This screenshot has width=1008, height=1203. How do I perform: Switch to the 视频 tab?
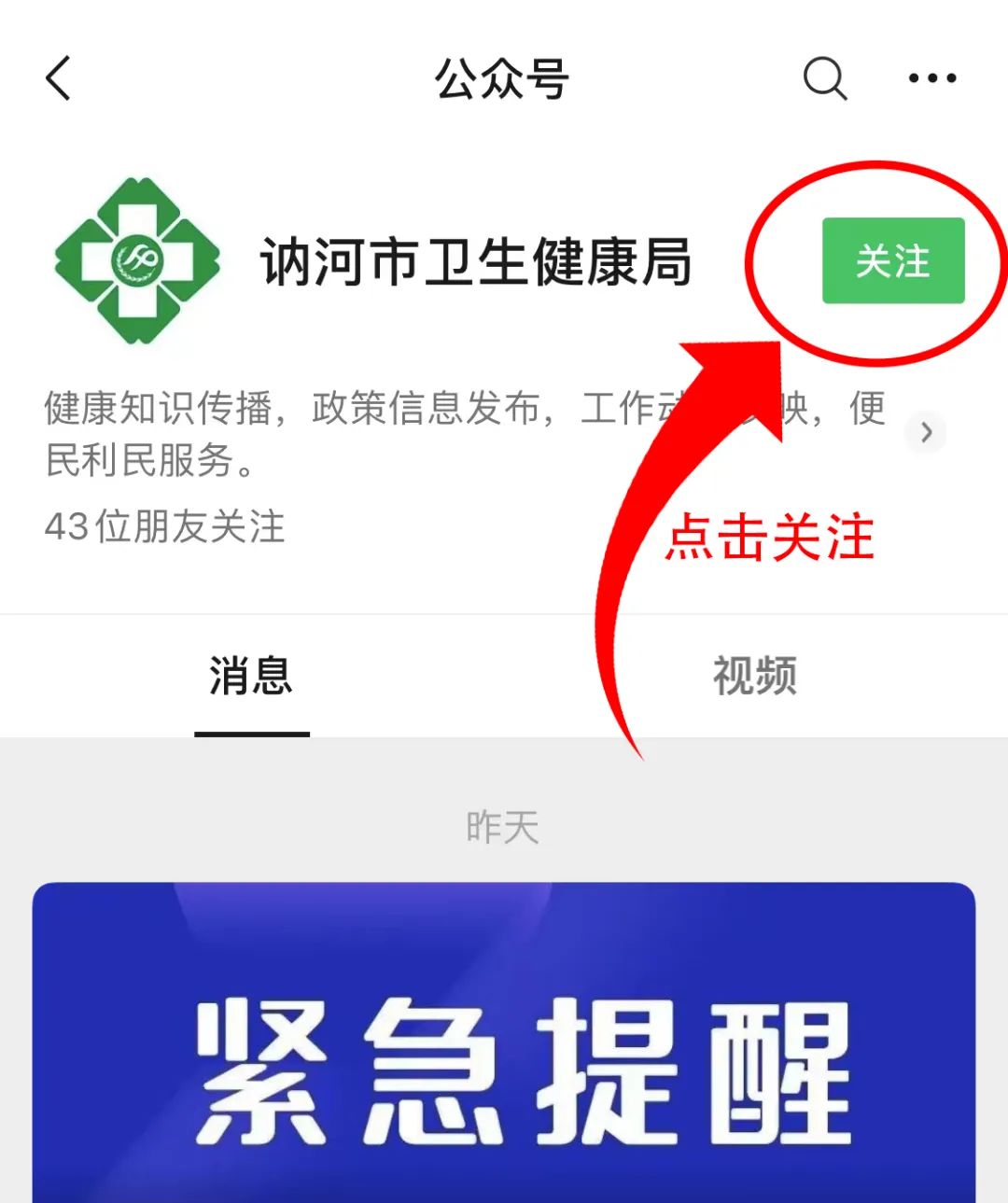point(754,676)
